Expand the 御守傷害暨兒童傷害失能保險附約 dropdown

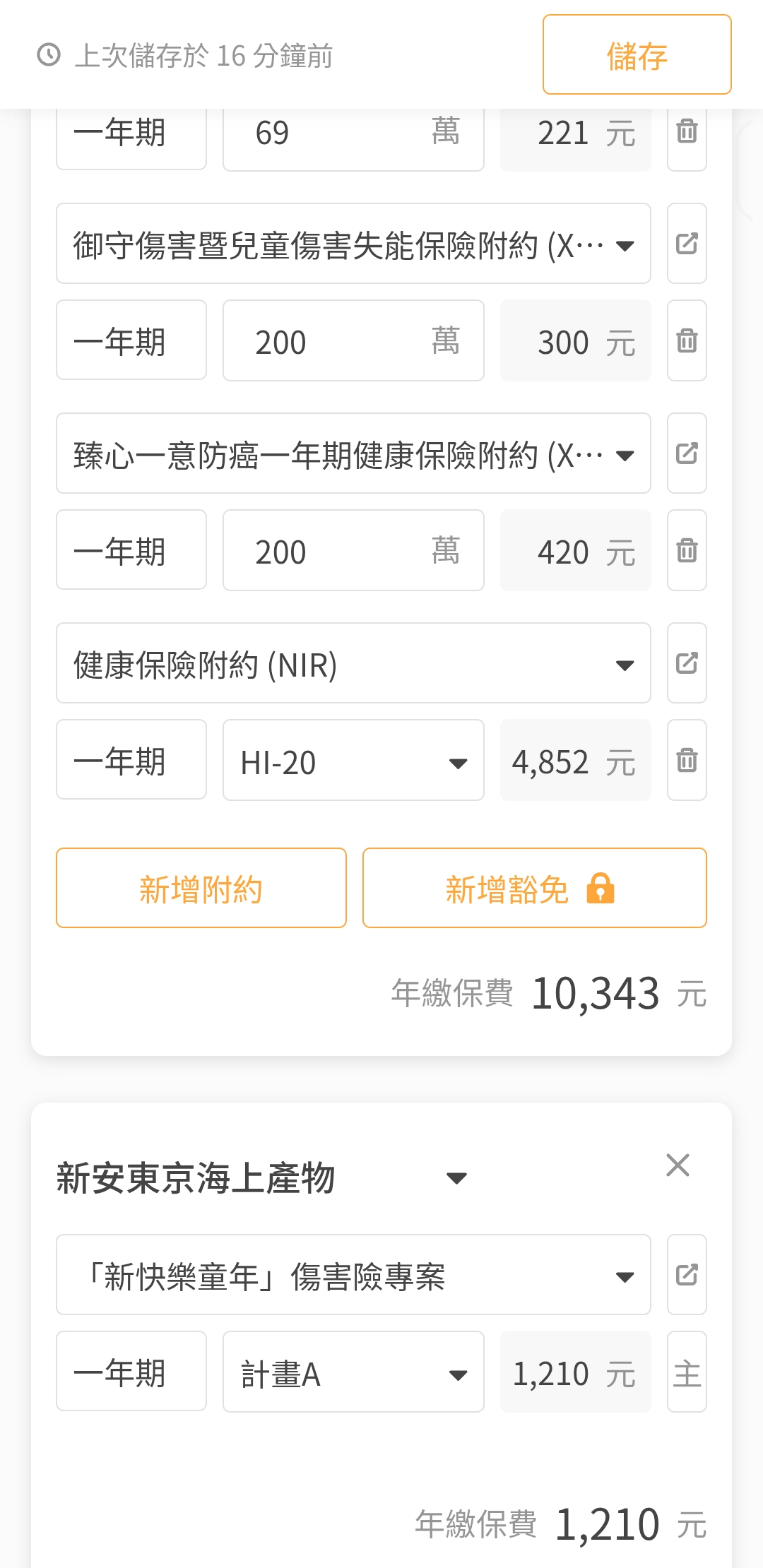pos(353,244)
